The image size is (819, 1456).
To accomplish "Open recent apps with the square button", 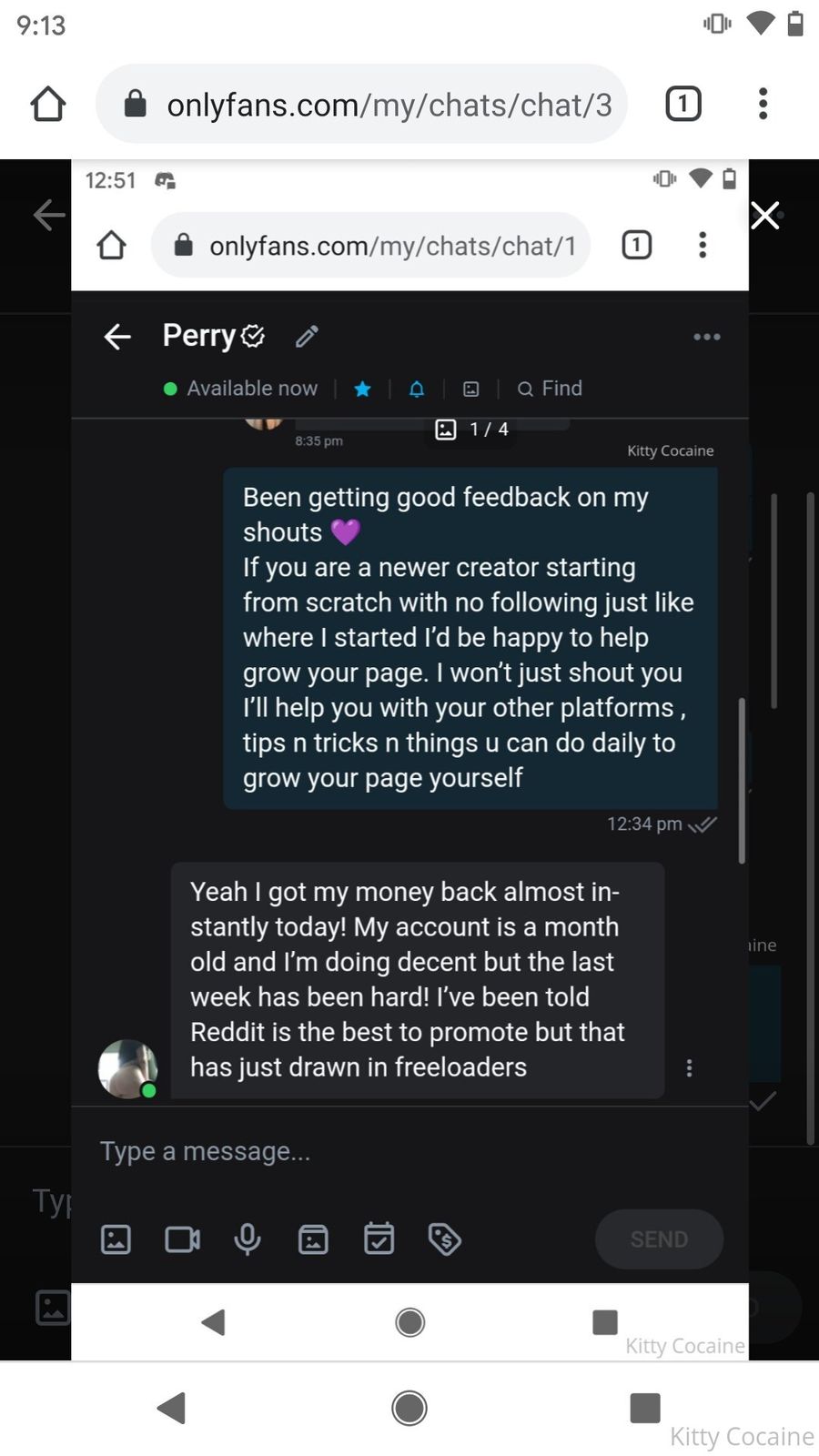I will [x=644, y=1408].
